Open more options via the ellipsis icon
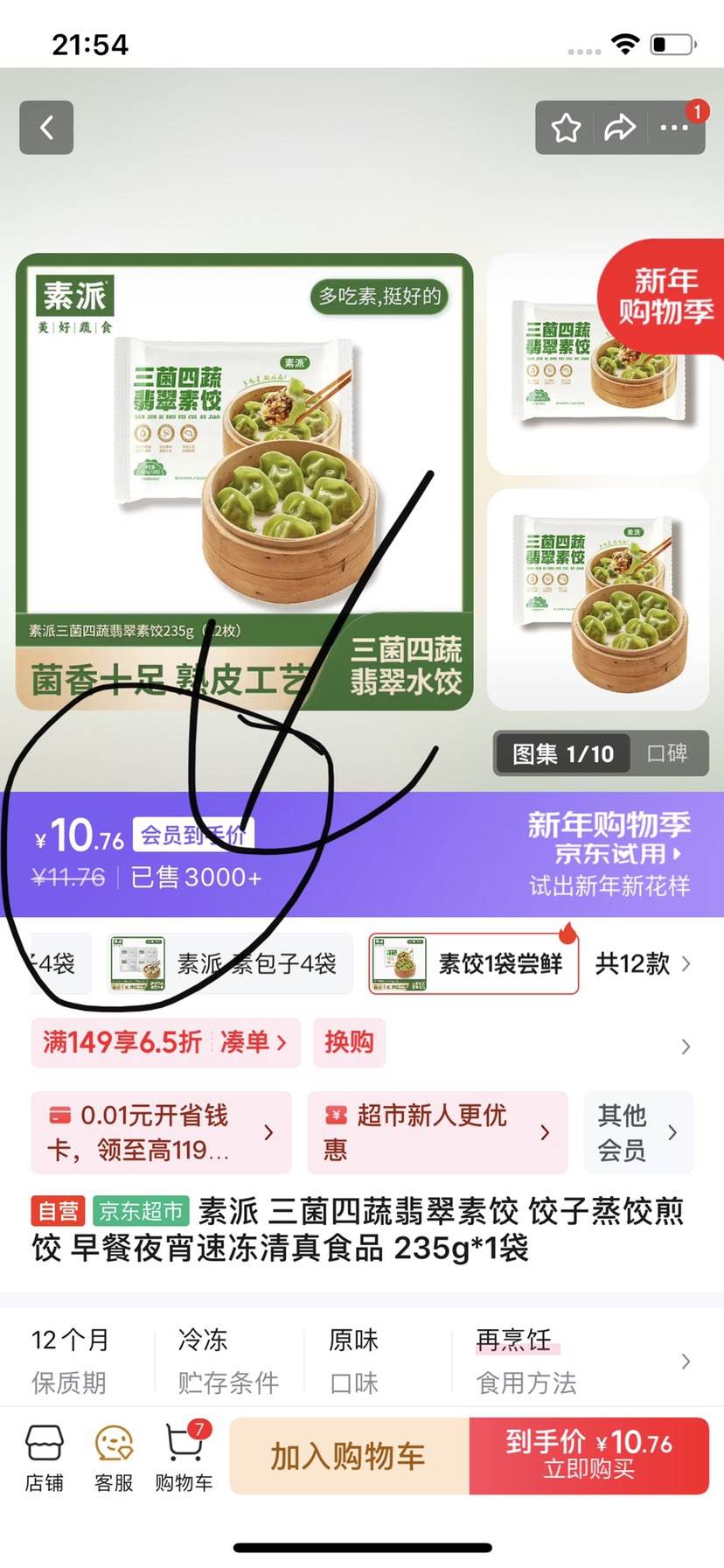This screenshot has width=724, height=1568. coord(674,128)
